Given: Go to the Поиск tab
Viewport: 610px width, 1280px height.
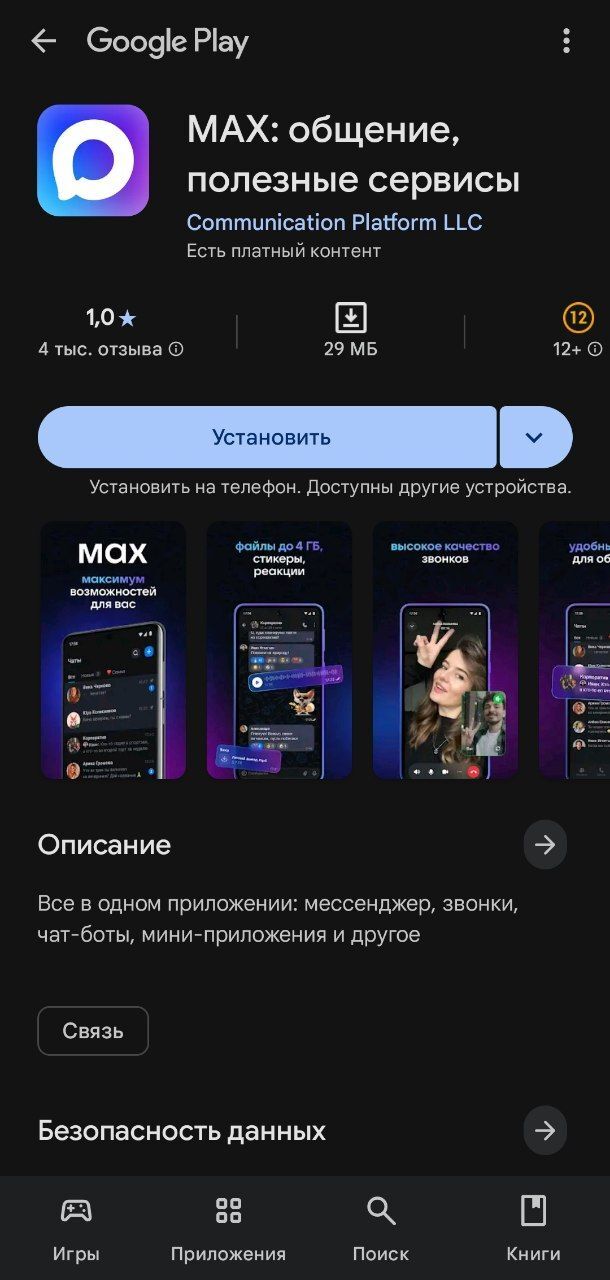Looking at the screenshot, I should point(380,1229).
